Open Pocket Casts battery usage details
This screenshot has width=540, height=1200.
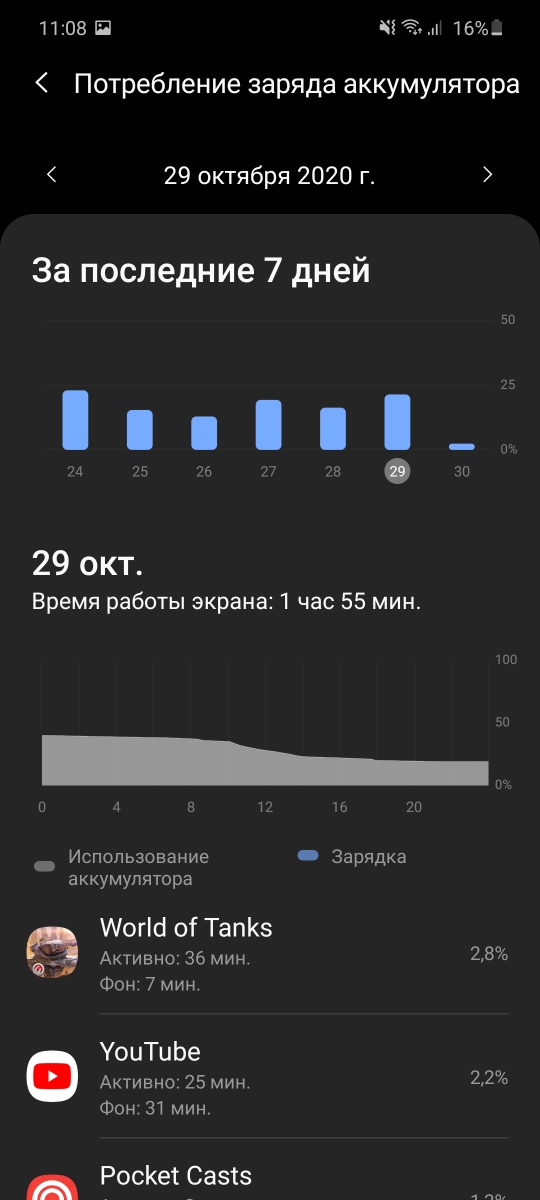270,1170
